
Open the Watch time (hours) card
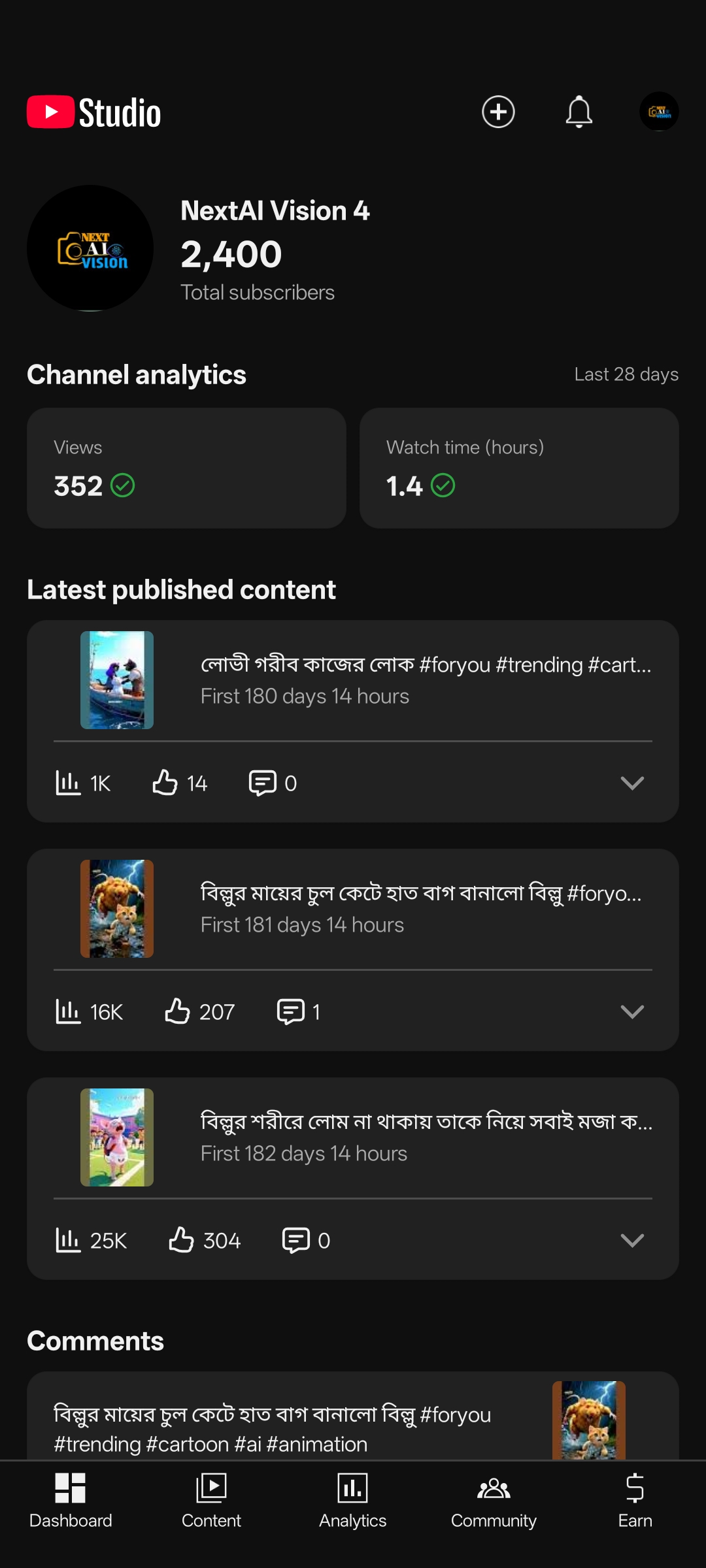519,468
